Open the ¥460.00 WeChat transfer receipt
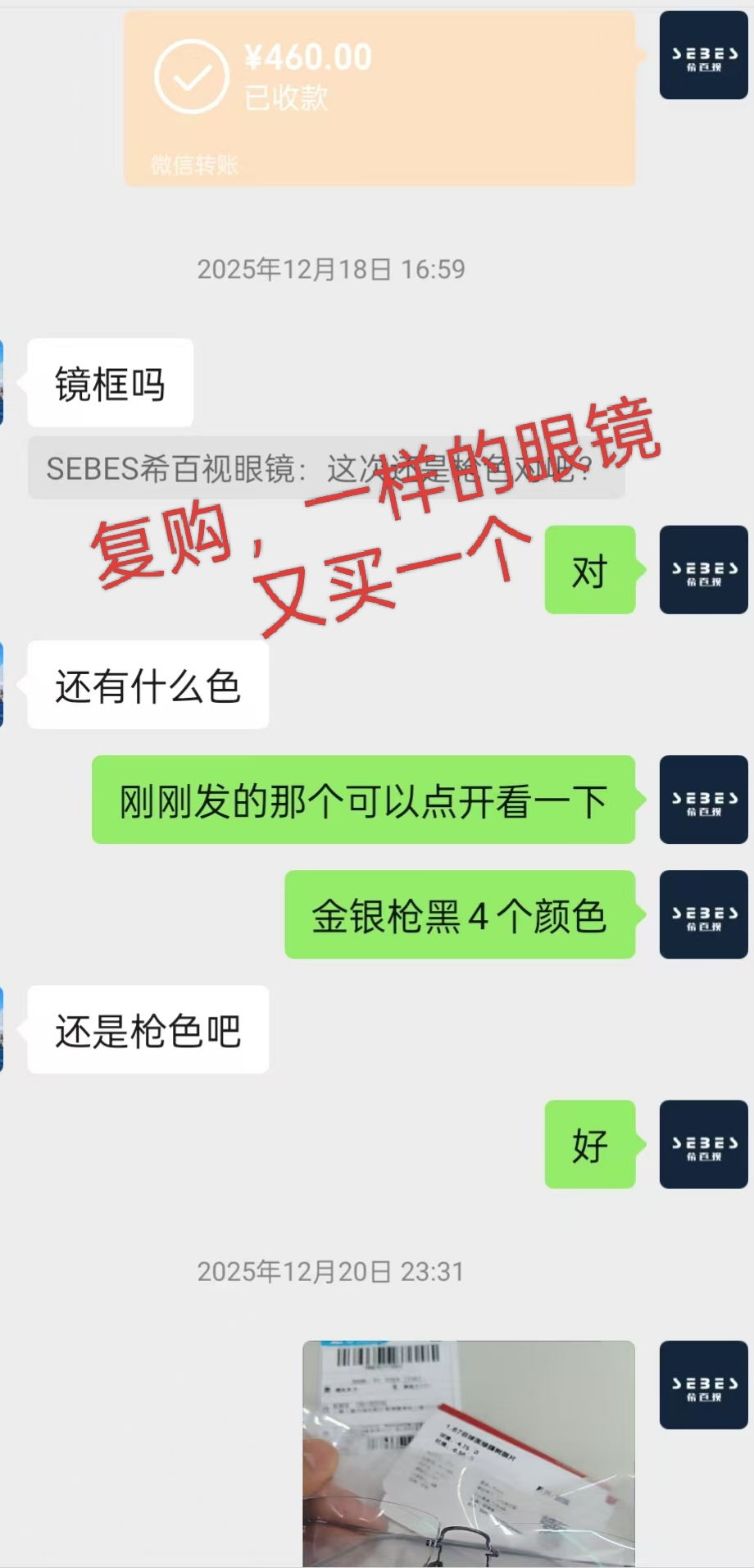Screen dimensions: 754x1568 [379, 98]
